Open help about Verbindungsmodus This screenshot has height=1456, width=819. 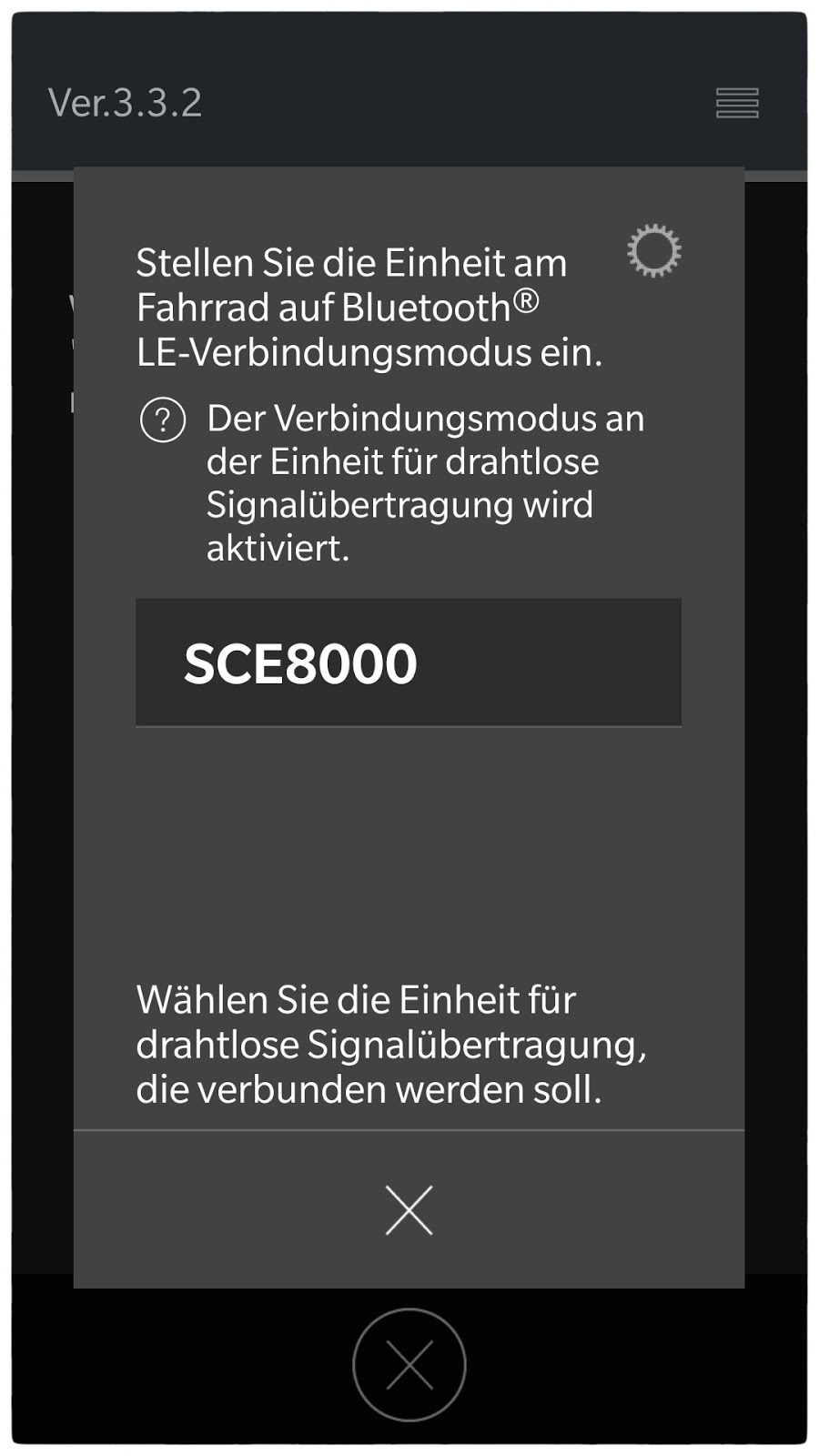tap(163, 420)
